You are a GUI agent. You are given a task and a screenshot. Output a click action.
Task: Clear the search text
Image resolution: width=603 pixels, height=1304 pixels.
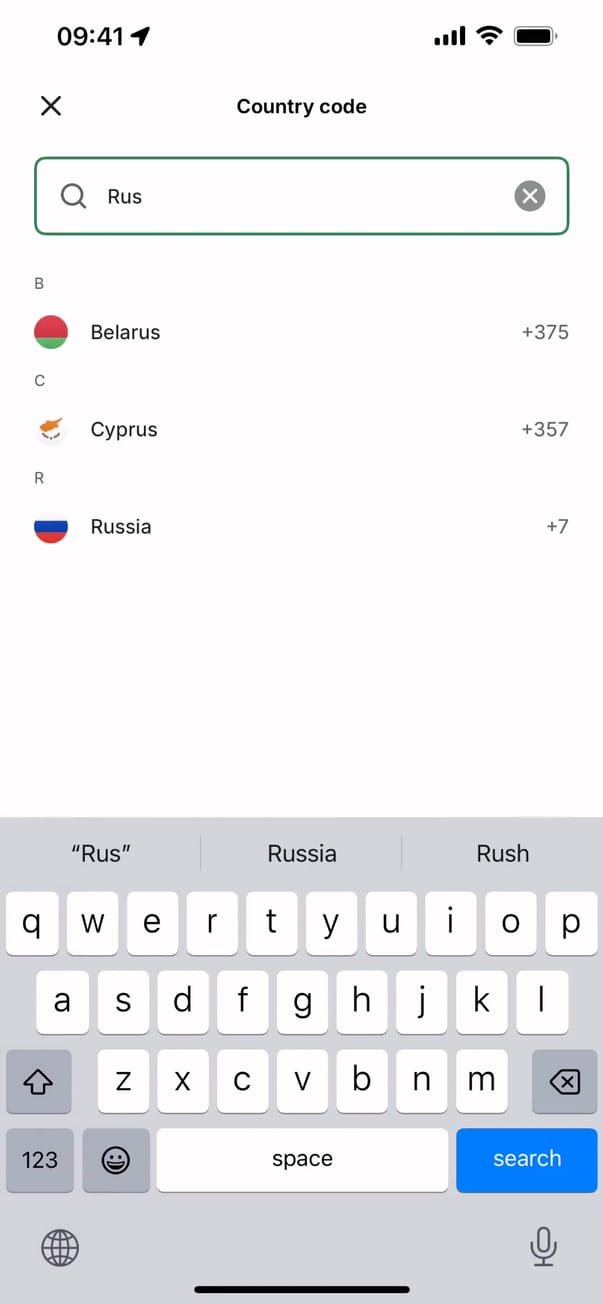[x=530, y=196]
